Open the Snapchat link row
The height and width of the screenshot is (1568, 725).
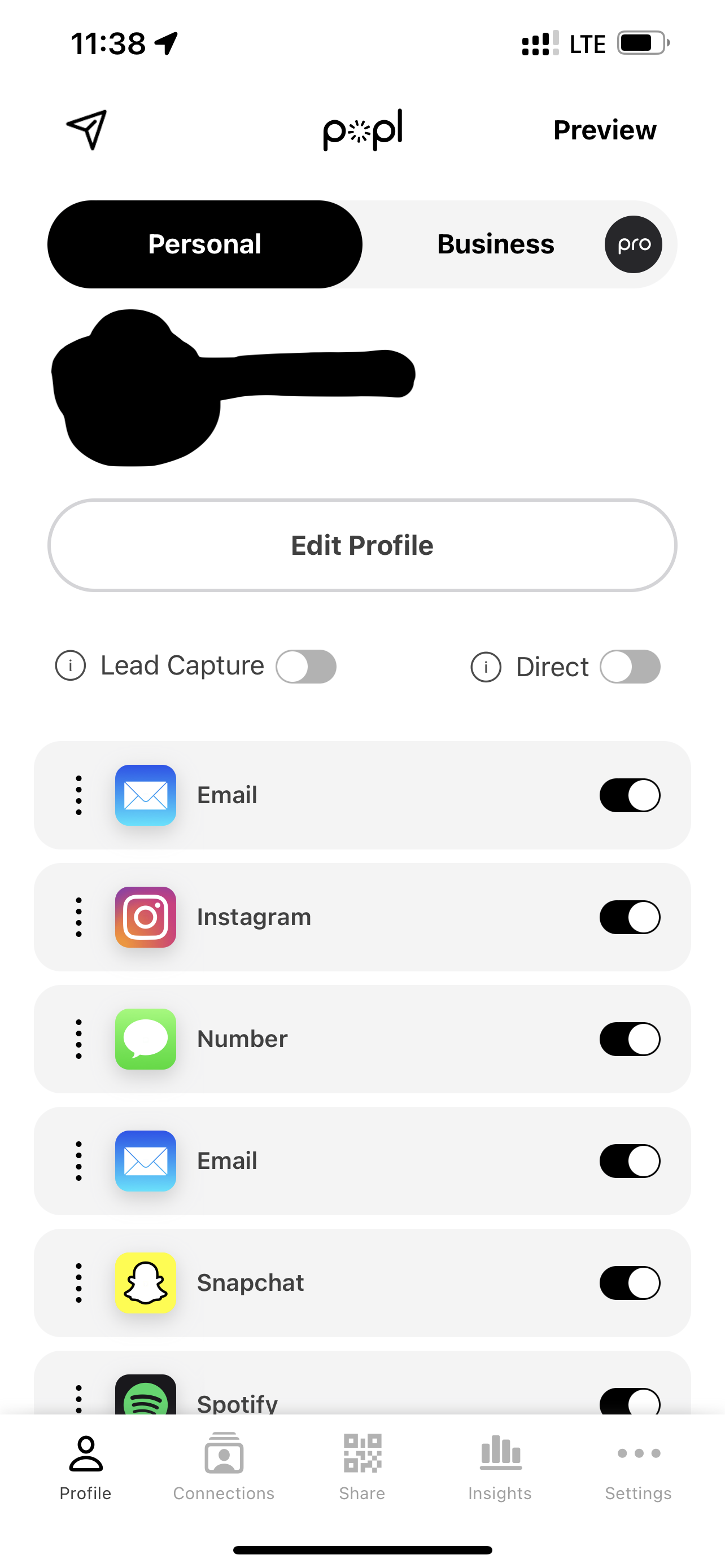tap(362, 1282)
